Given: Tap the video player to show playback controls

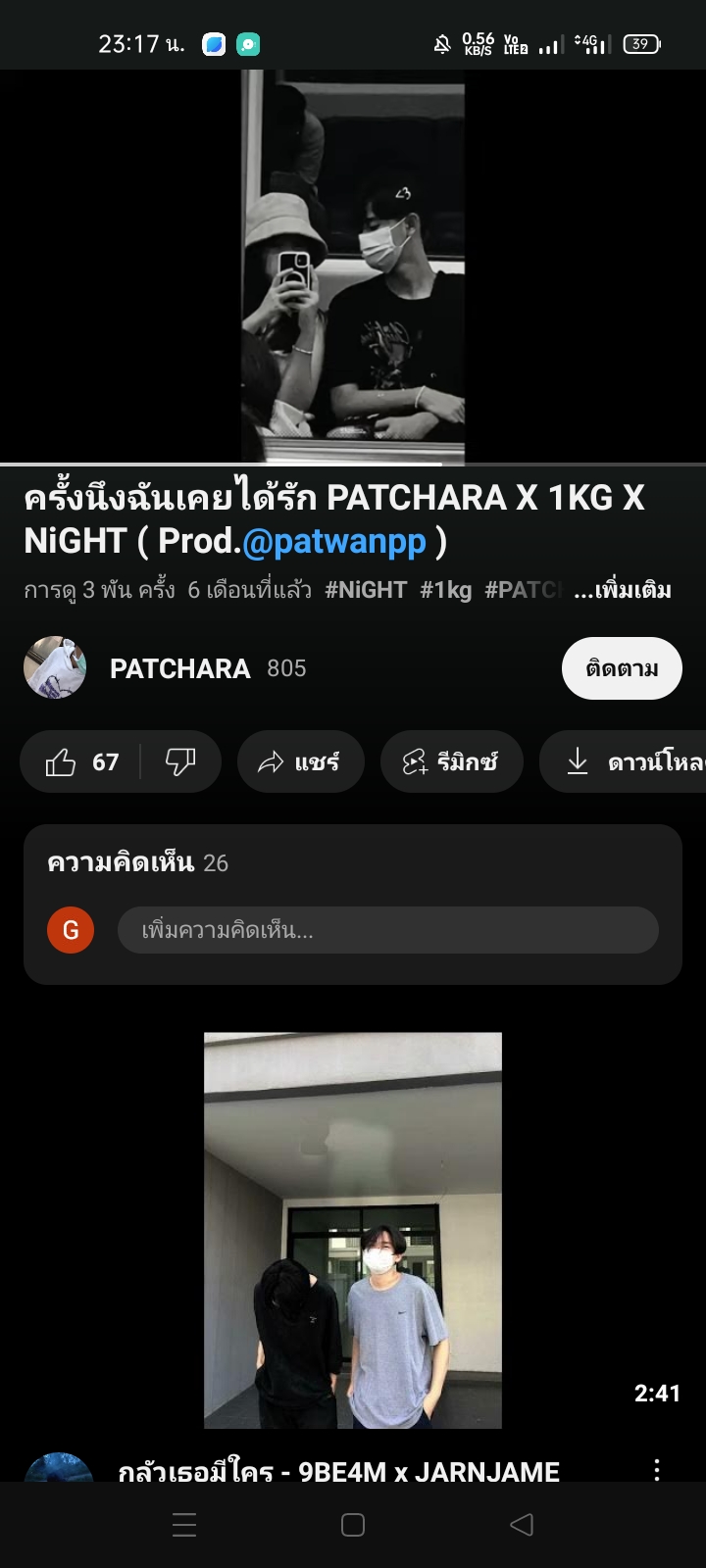Looking at the screenshot, I should 353,265.
